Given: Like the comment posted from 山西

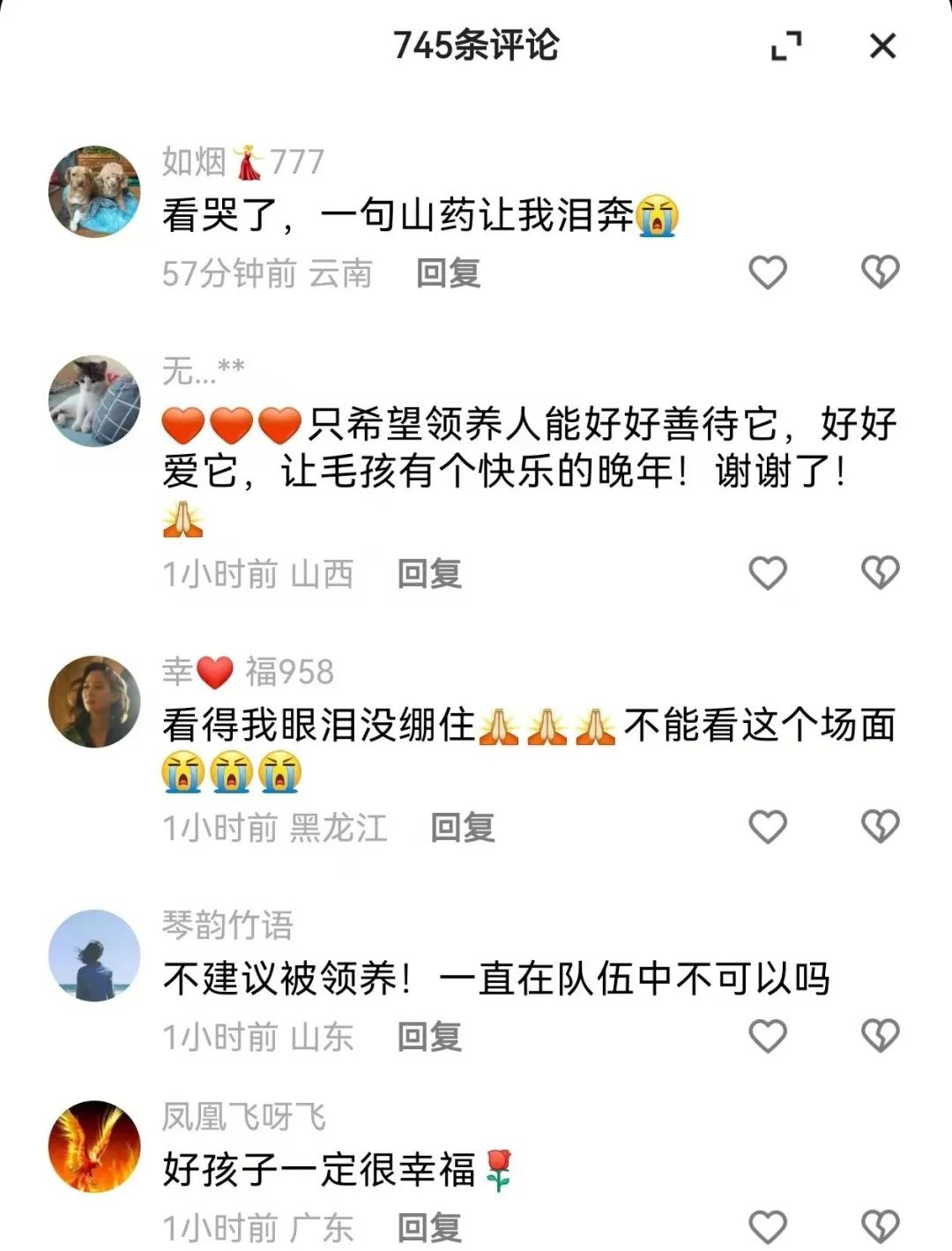Looking at the screenshot, I should coord(767,574).
